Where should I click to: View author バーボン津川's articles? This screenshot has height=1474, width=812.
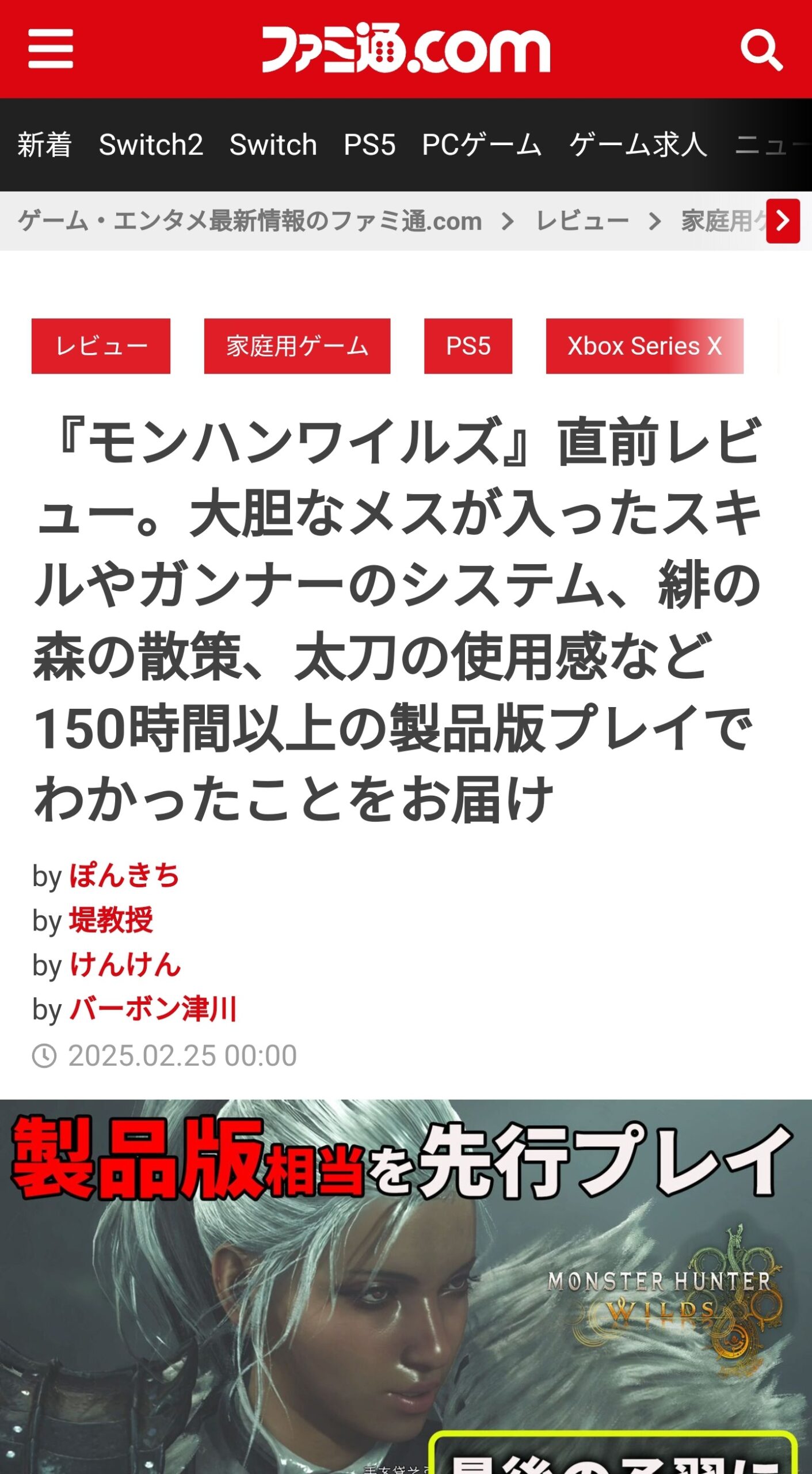pyautogui.click(x=153, y=1009)
